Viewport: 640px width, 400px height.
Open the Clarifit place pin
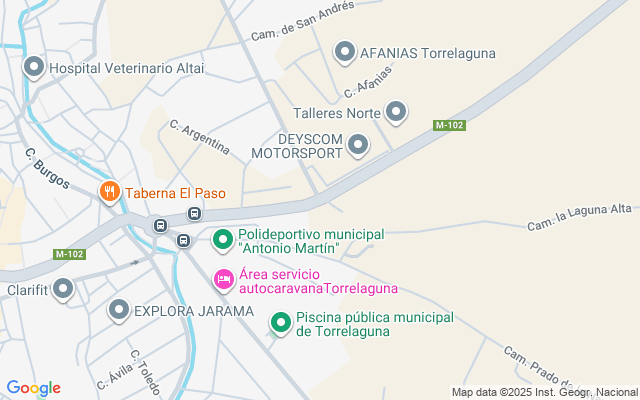(x=64, y=290)
